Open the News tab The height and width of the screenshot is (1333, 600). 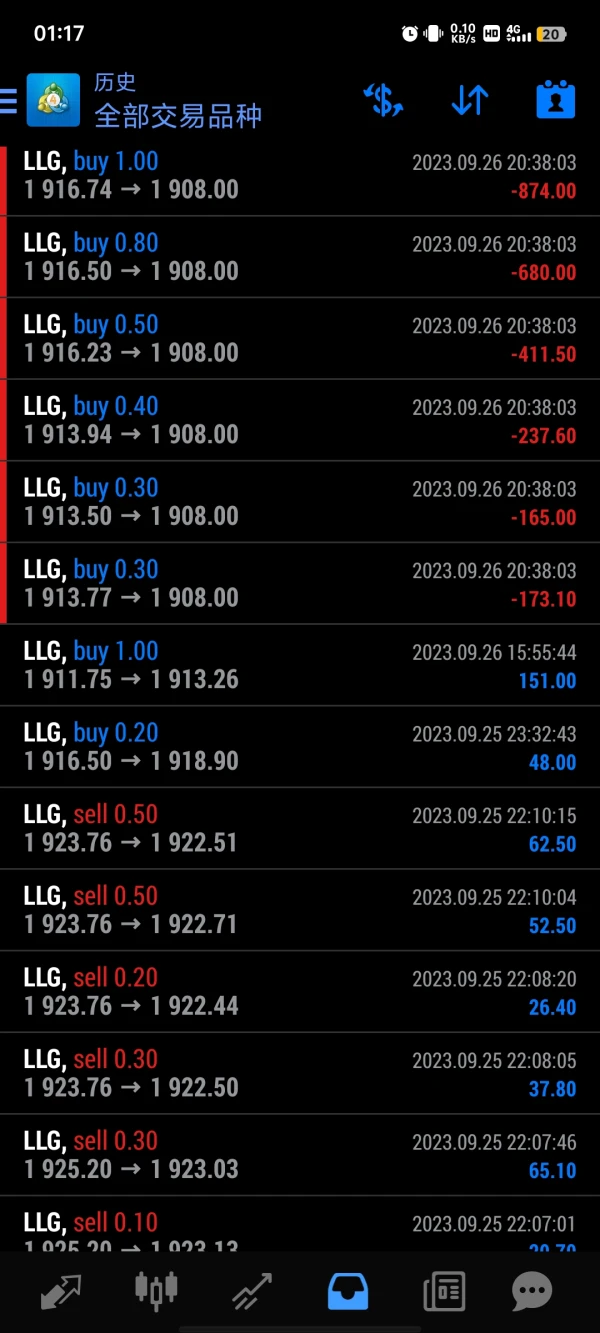[443, 1291]
